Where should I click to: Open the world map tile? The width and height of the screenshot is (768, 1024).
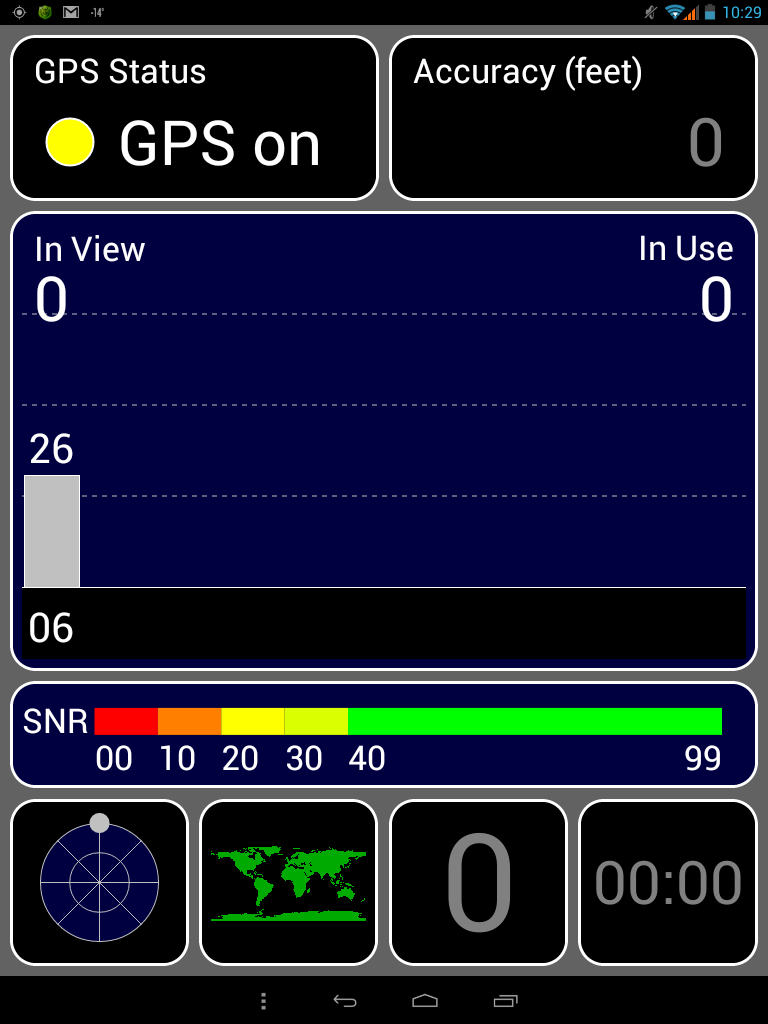coord(288,882)
